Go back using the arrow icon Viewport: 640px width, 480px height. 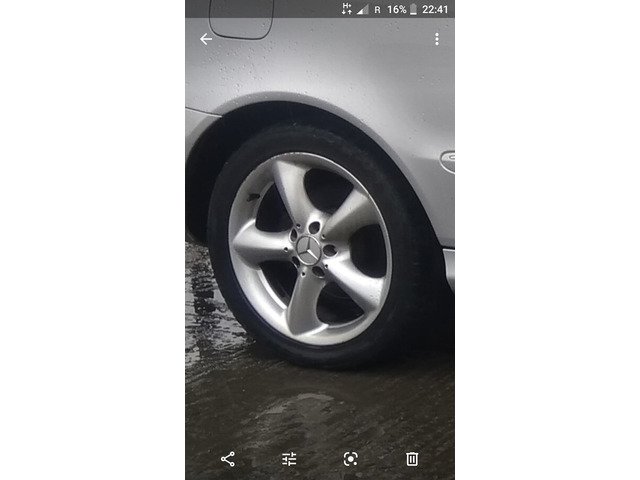click(206, 39)
